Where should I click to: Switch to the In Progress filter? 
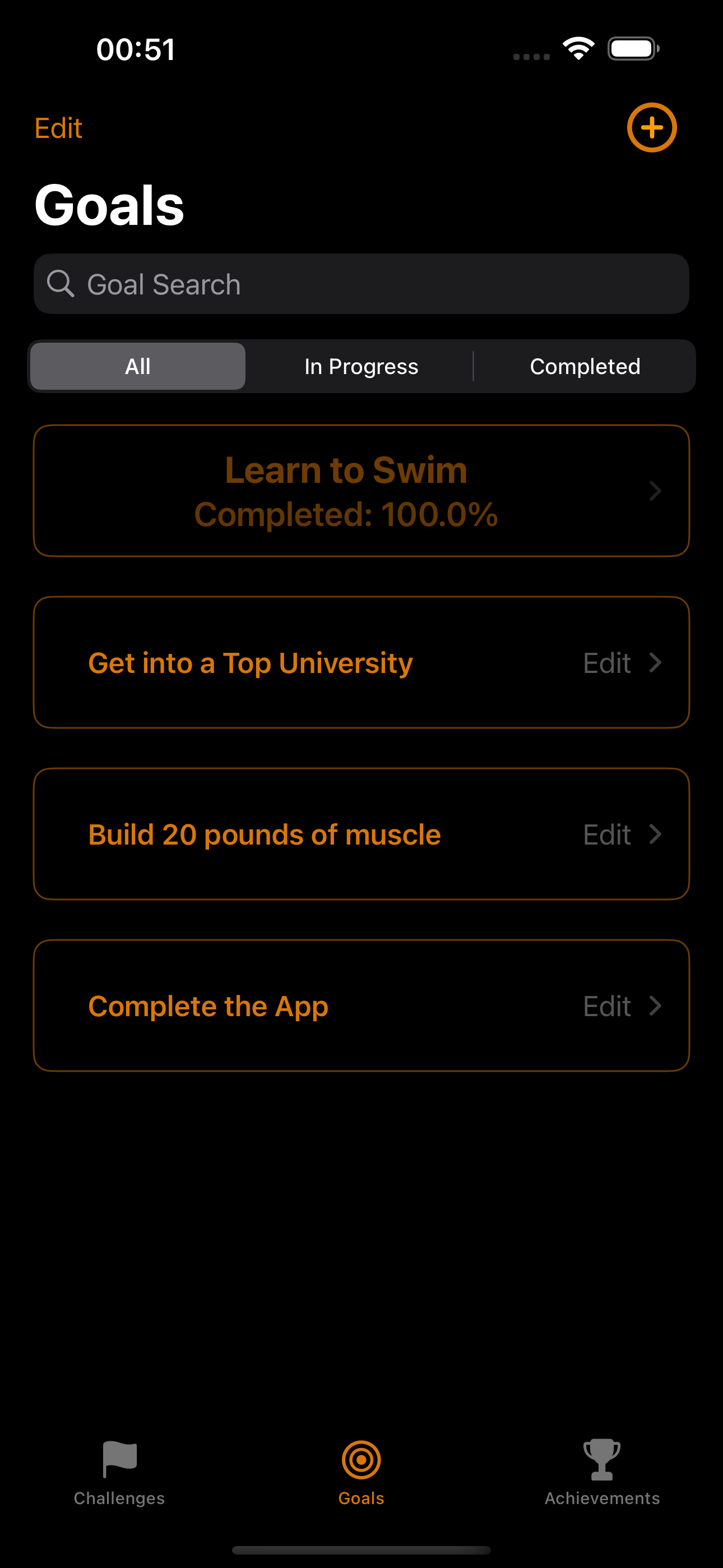[x=360, y=366]
